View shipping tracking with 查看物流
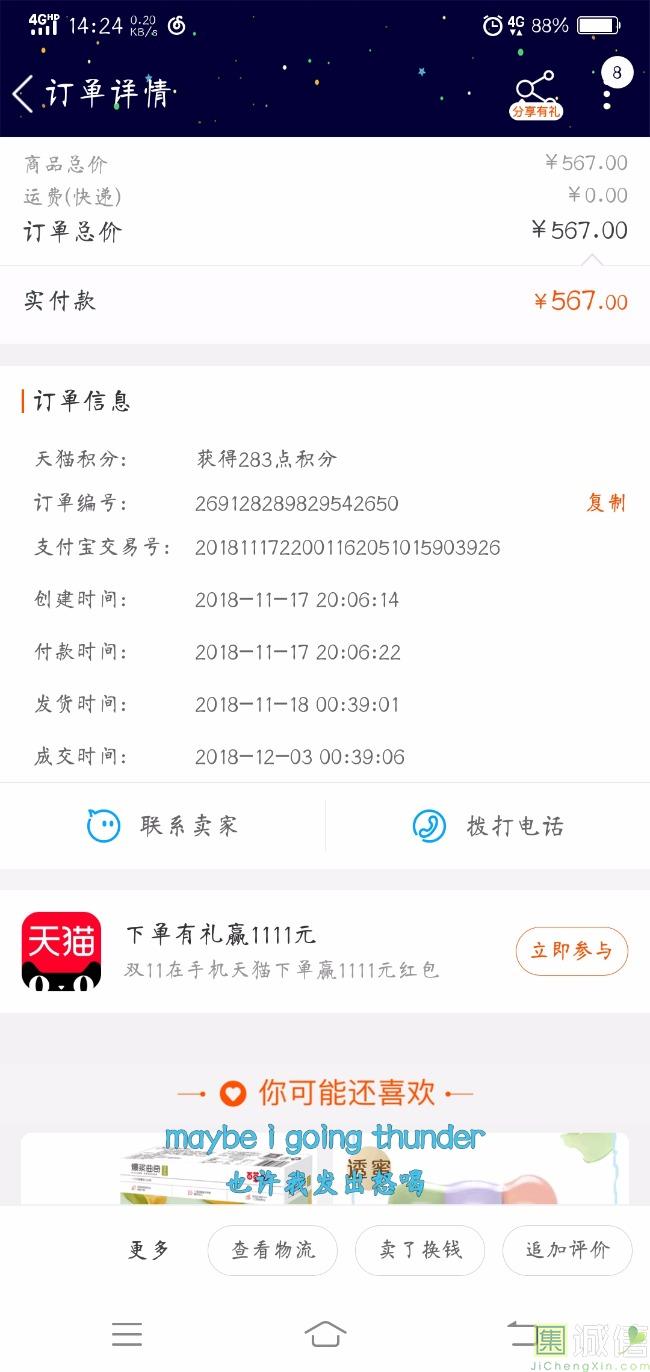The image size is (650, 1372). tap(272, 1250)
